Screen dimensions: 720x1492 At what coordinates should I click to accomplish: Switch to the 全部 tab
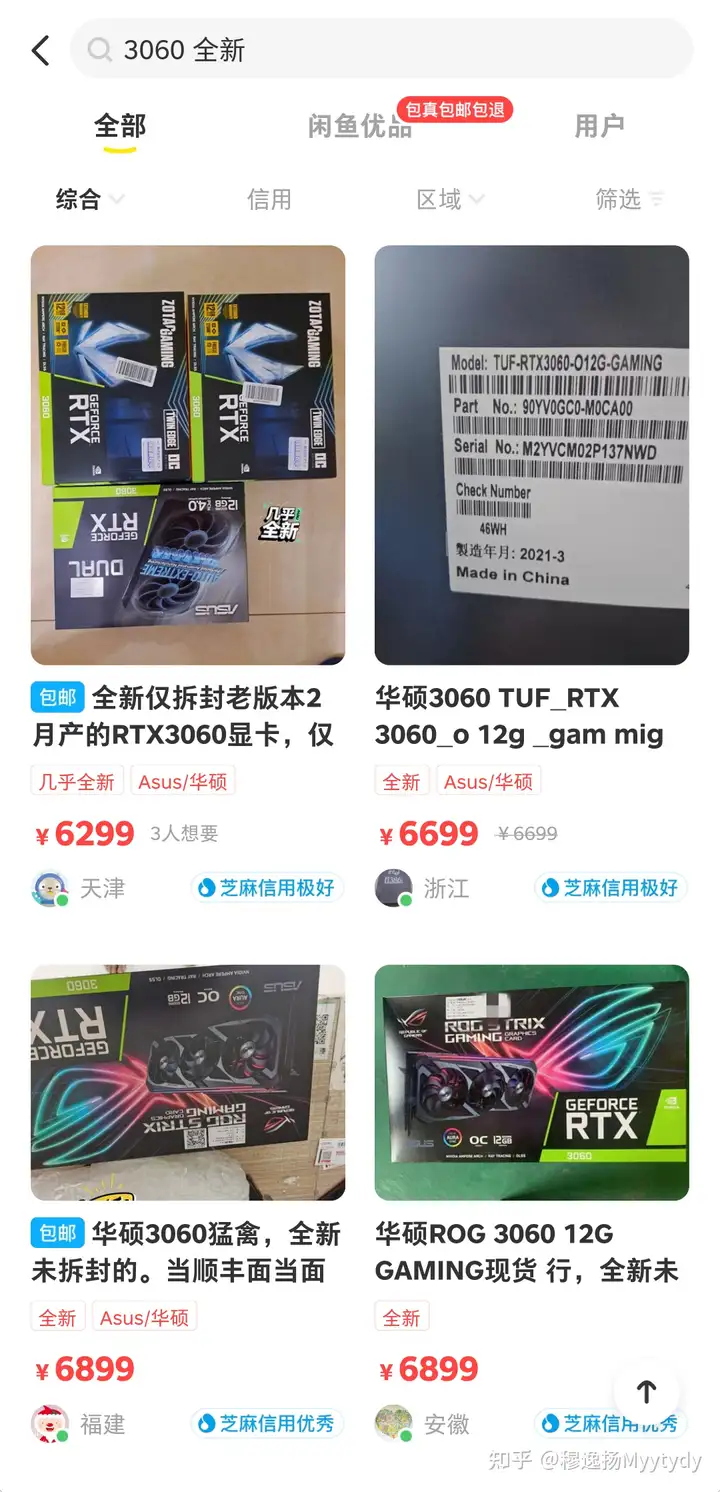pyautogui.click(x=120, y=127)
